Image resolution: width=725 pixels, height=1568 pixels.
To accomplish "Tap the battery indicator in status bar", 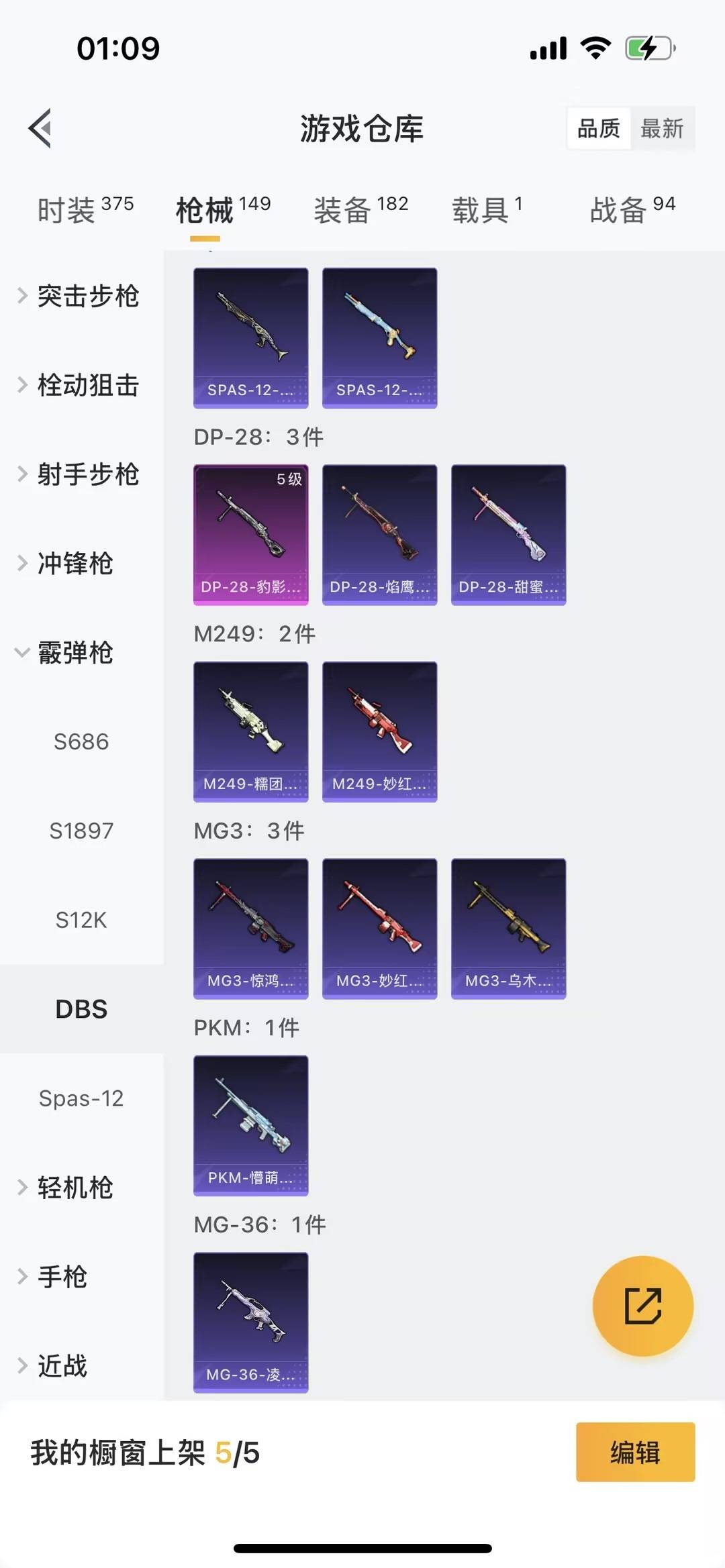I will click(646, 47).
